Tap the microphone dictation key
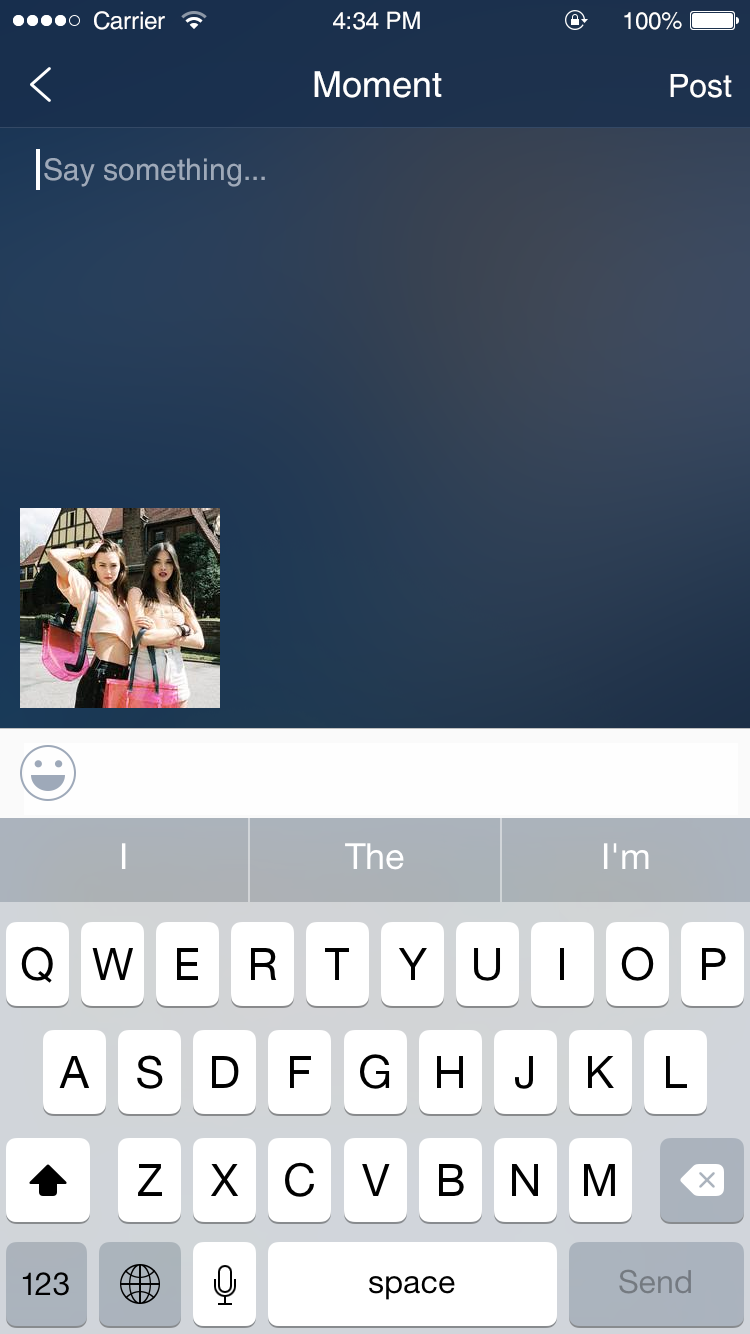The image size is (750, 1334). click(x=225, y=1284)
